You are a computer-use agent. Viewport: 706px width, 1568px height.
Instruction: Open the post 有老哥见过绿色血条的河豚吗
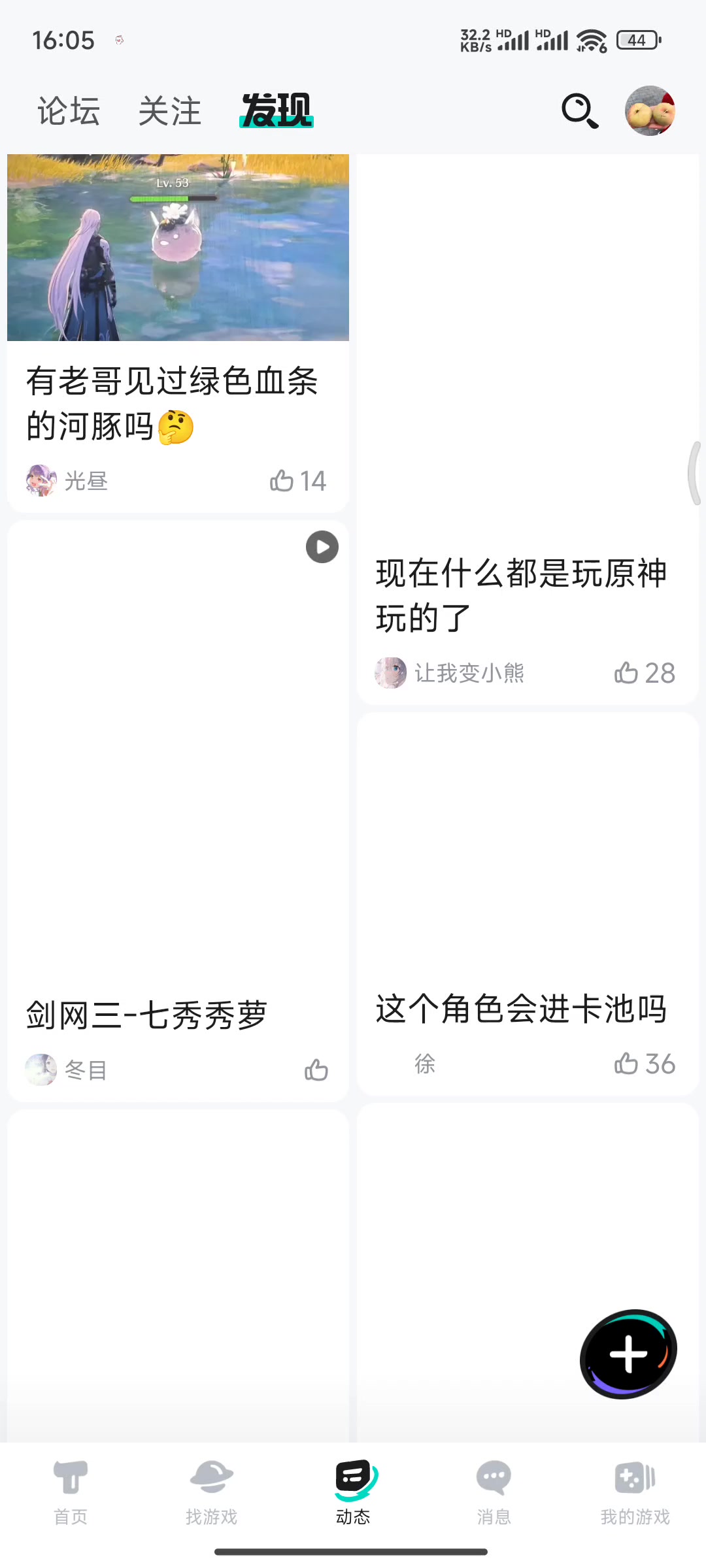pyautogui.click(x=173, y=403)
